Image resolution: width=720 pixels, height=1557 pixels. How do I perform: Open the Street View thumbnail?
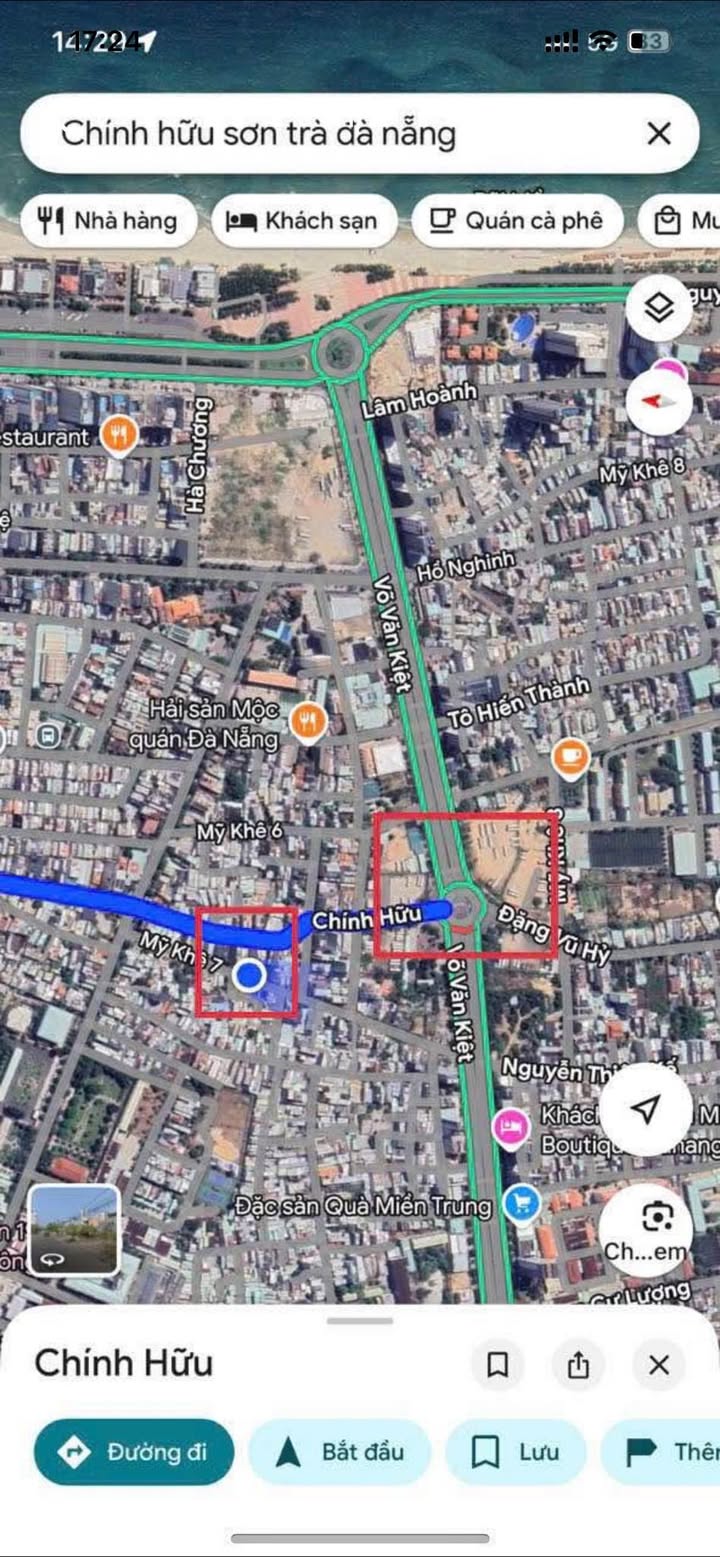(73, 1231)
